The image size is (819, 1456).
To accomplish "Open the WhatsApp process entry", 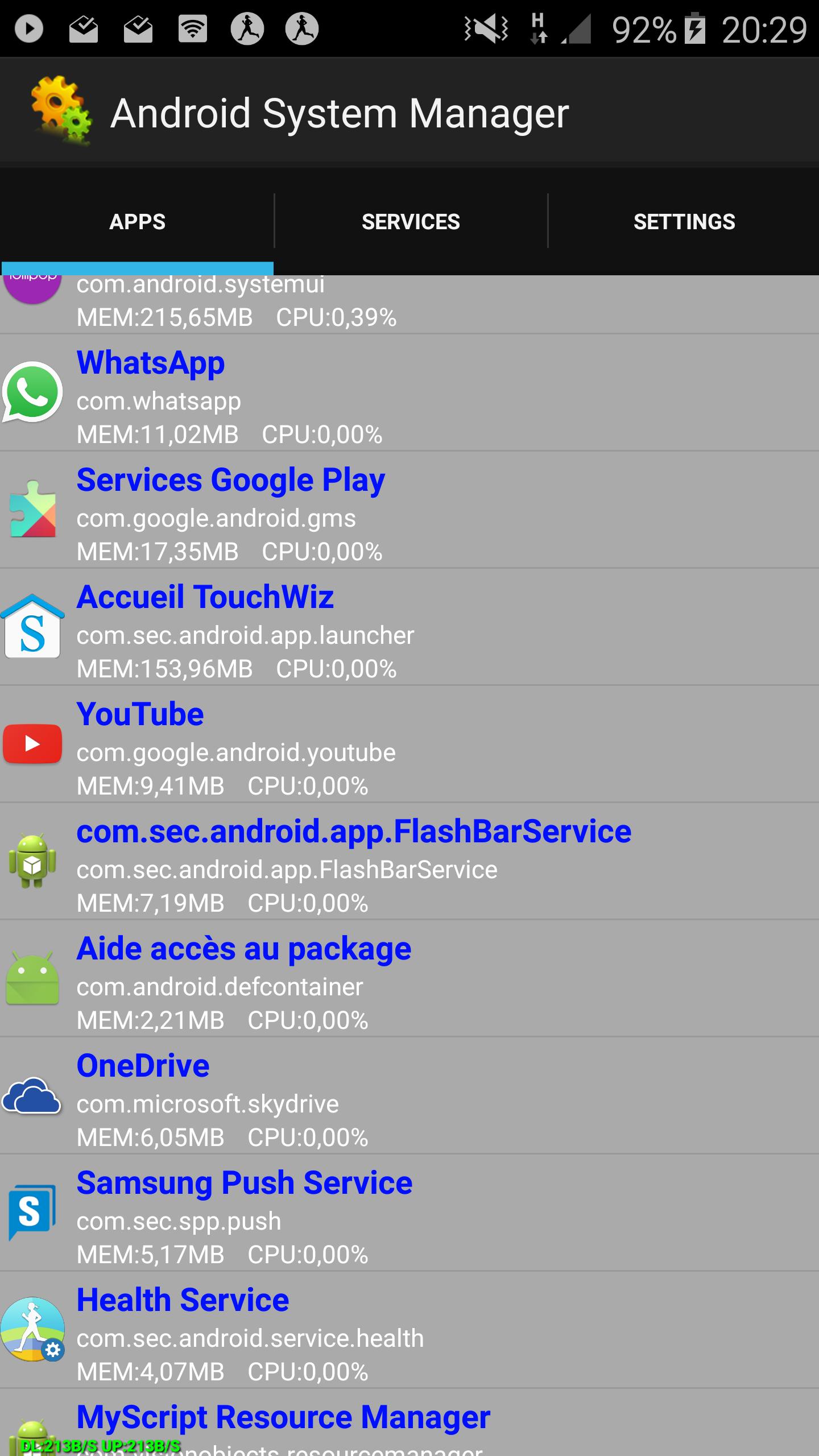I will 409,394.
